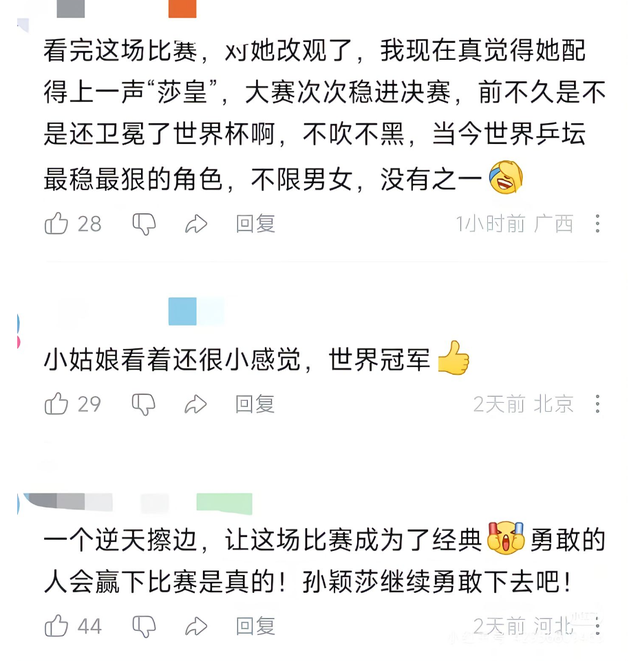Reply to the comment posted from 北京

tap(255, 404)
